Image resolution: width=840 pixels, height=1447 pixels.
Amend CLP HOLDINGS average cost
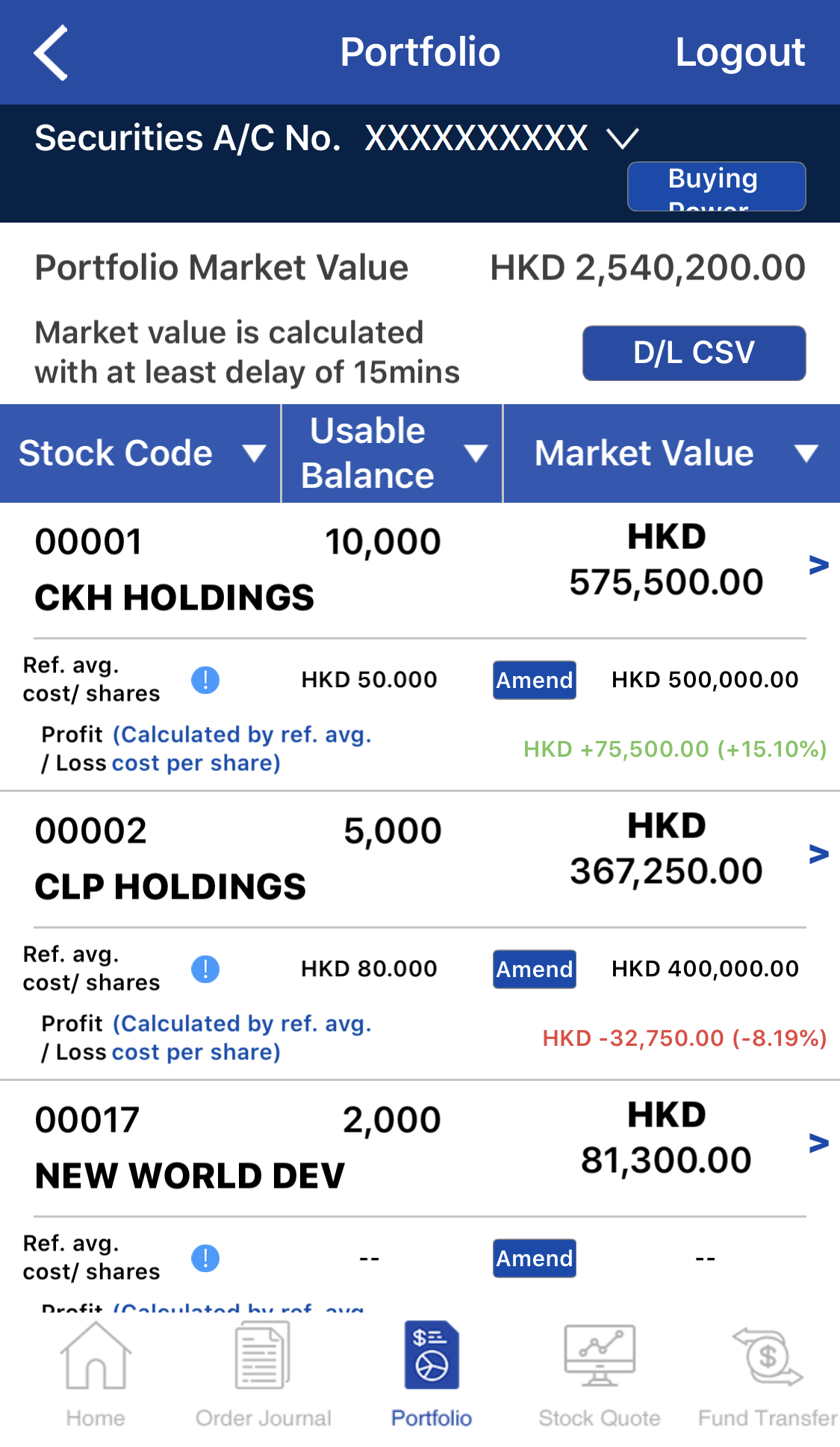[x=534, y=969]
